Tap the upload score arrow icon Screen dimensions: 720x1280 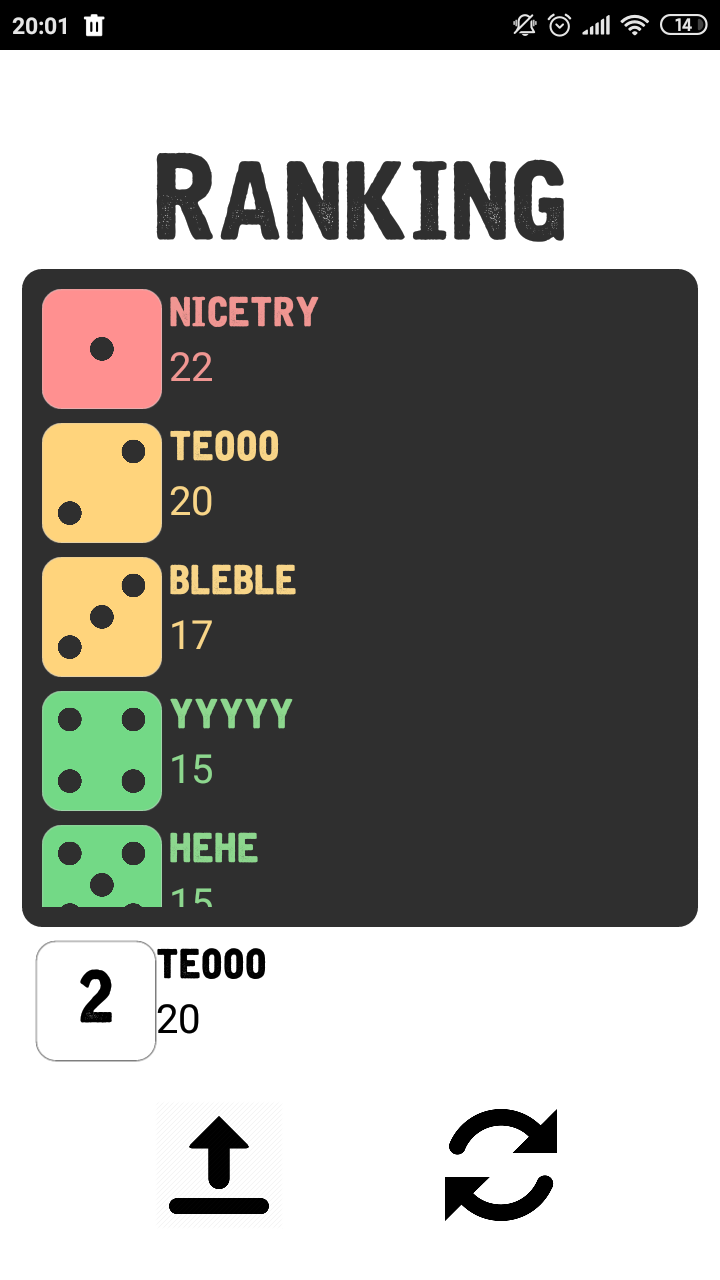219,1165
